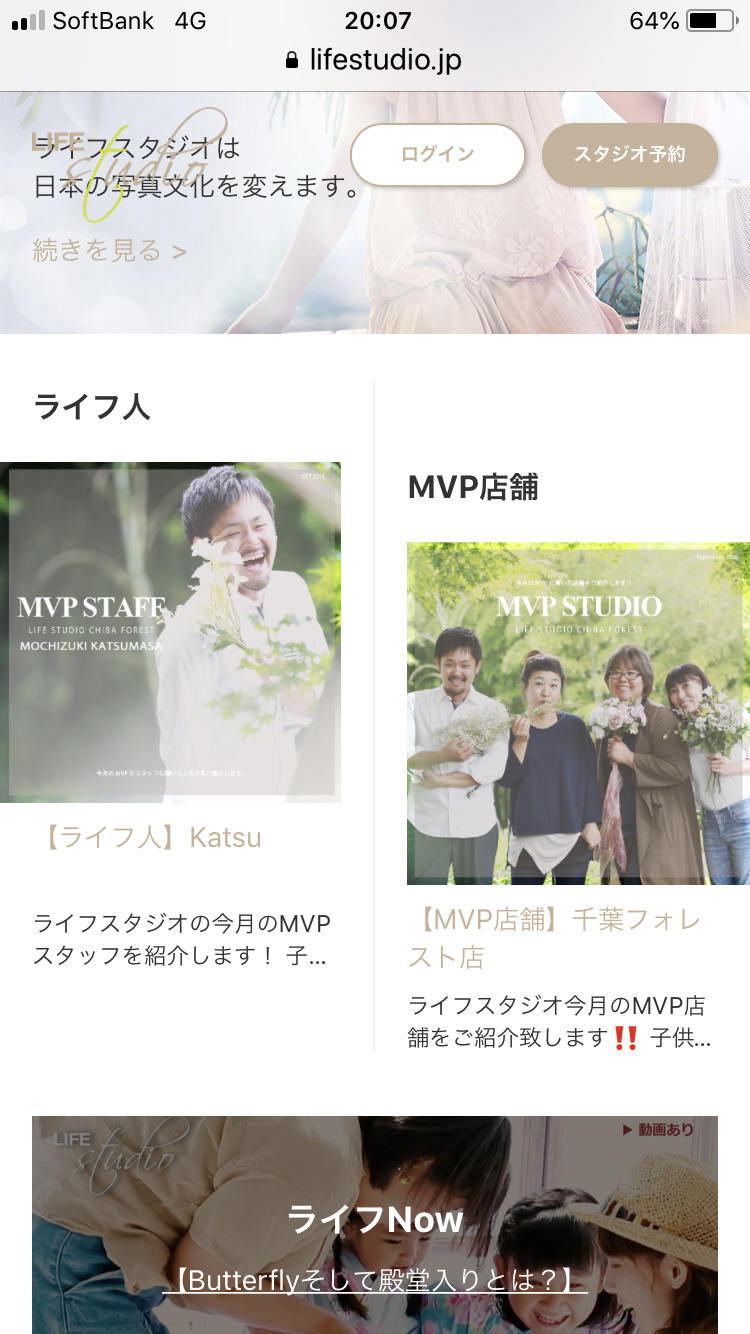Follow the 続きを見る link
This screenshot has width=750, height=1334.
[110, 250]
